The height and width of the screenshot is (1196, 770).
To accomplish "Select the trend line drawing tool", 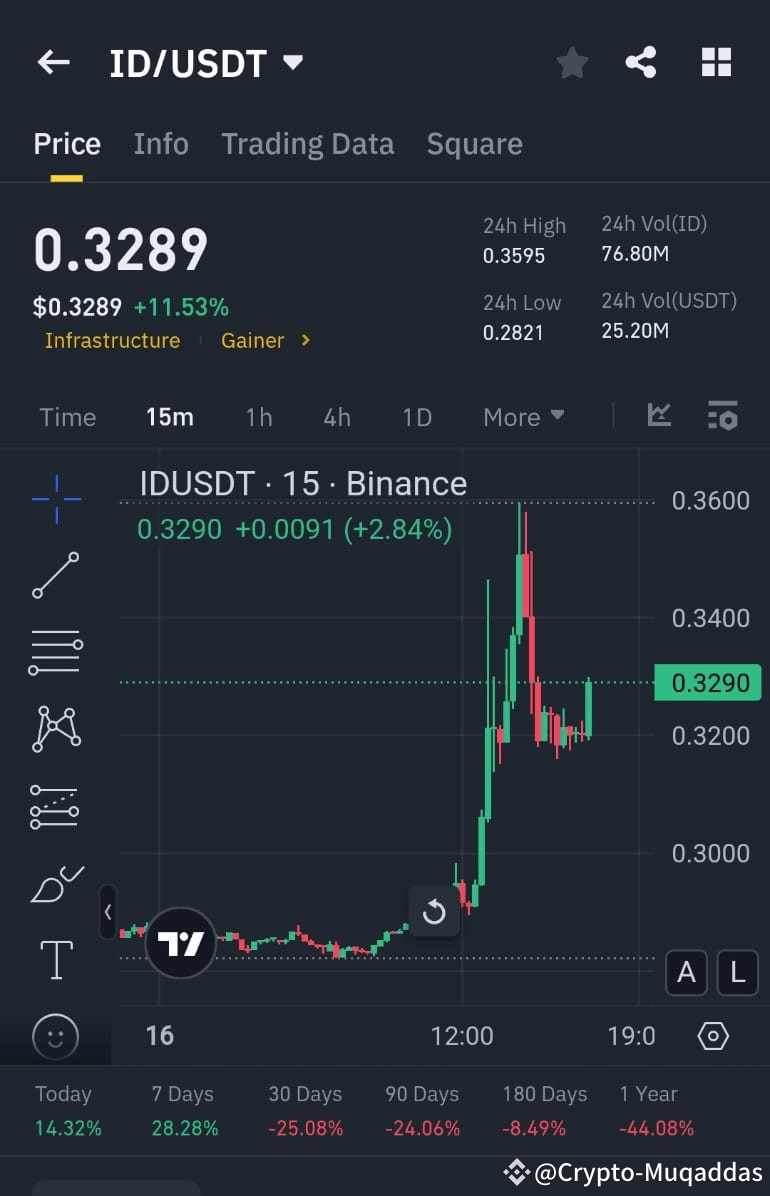I will click(x=55, y=576).
